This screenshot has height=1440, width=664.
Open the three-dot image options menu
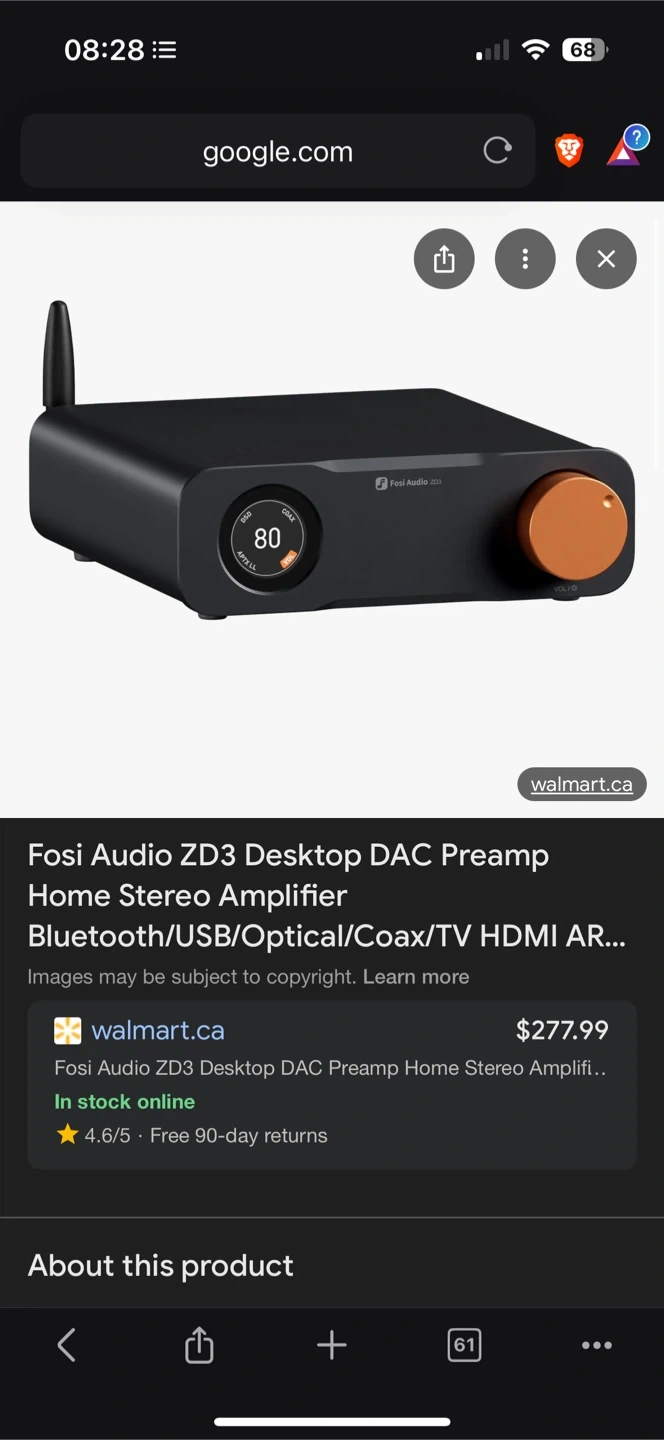(525, 259)
